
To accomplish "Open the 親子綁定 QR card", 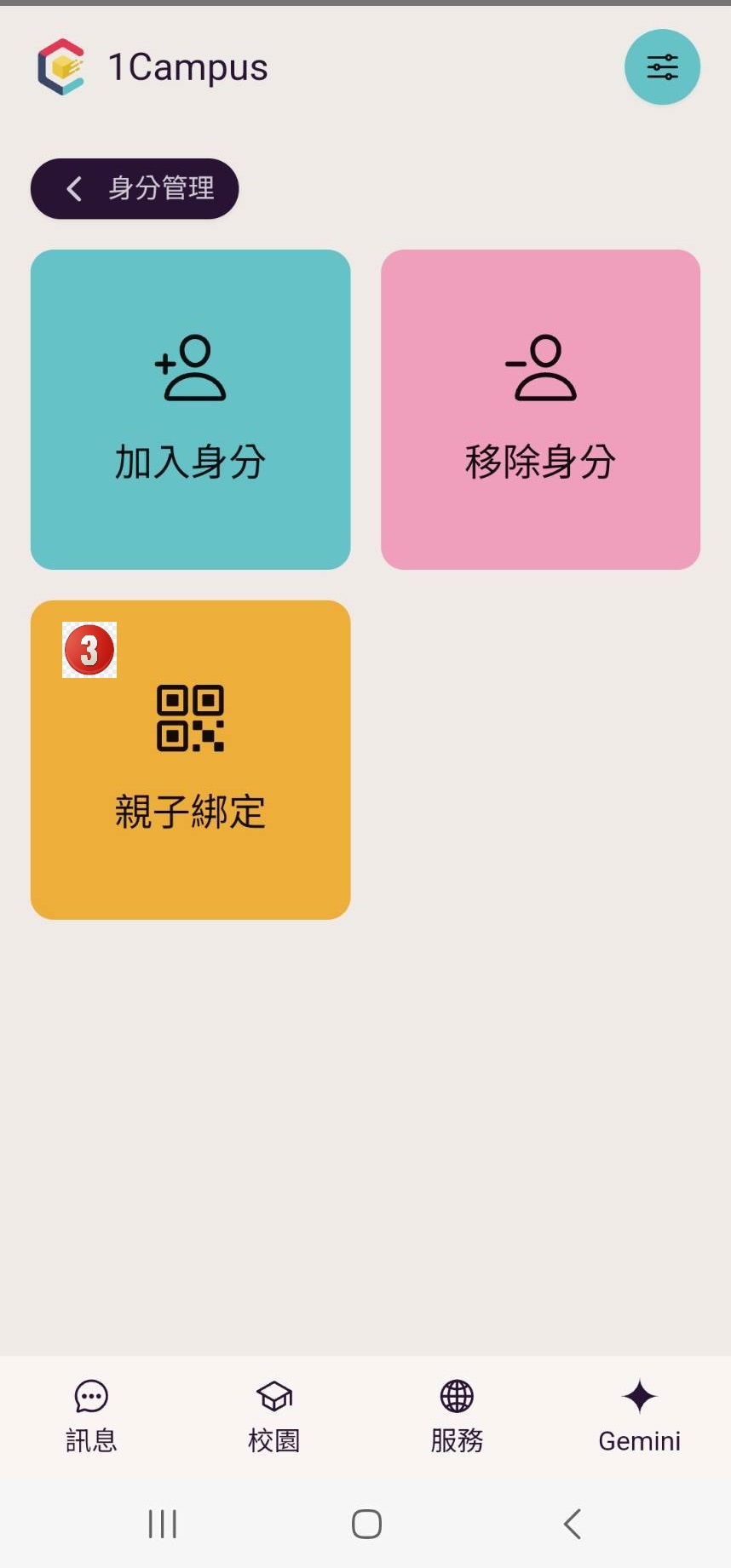I will pos(190,760).
